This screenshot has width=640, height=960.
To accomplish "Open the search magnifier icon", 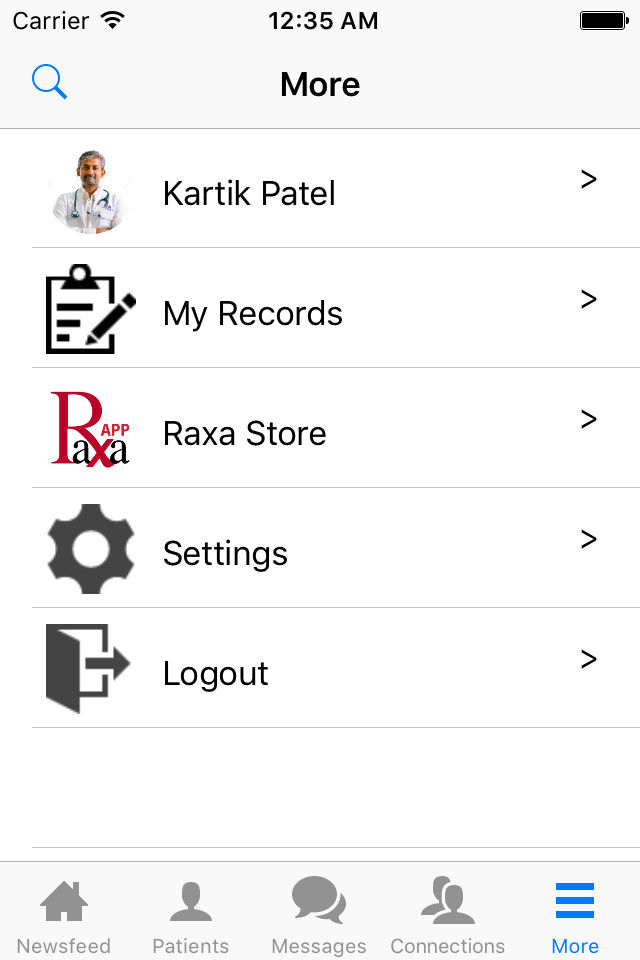I will [49, 82].
